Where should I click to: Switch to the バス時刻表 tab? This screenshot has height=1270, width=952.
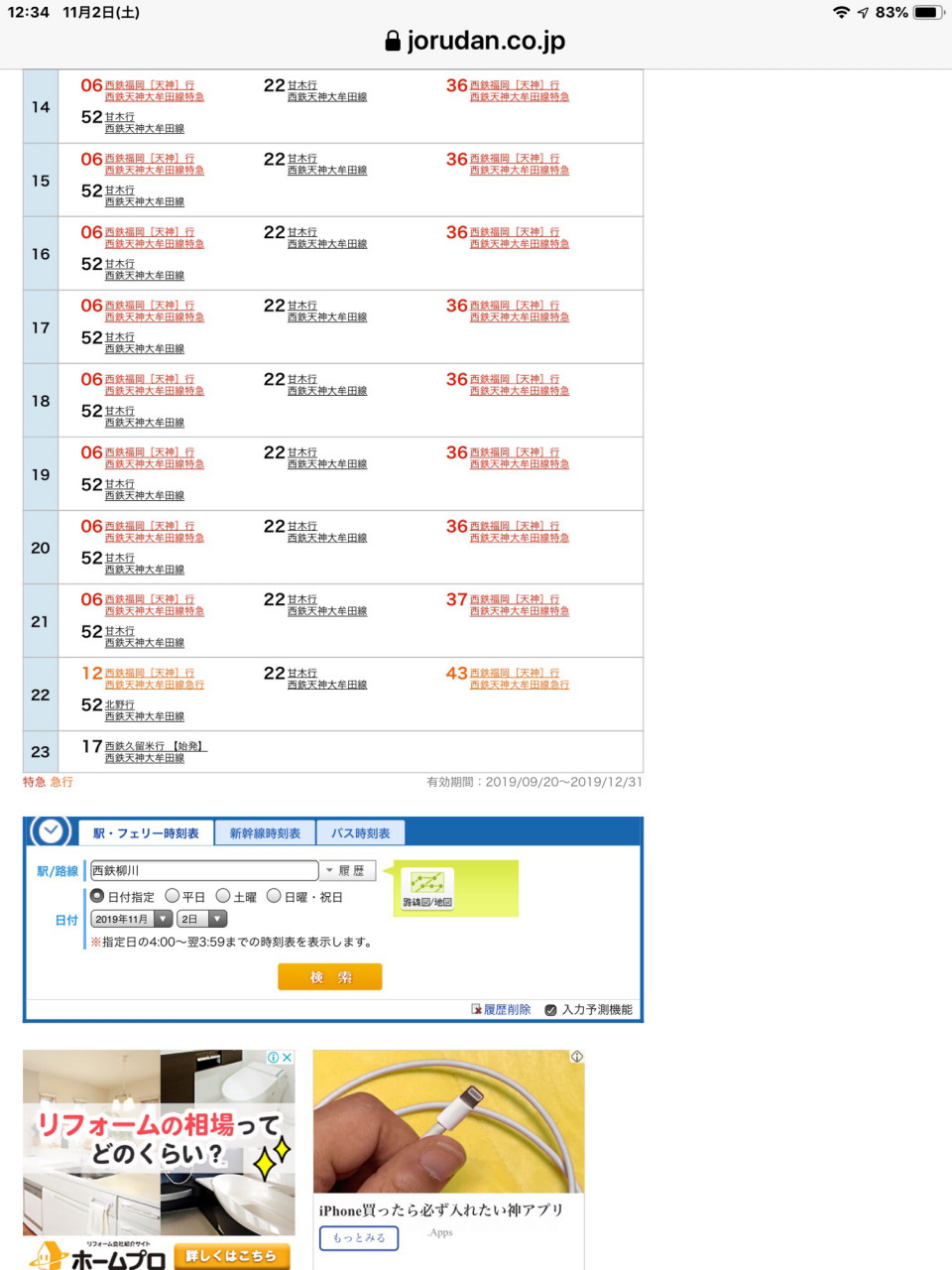click(360, 833)
